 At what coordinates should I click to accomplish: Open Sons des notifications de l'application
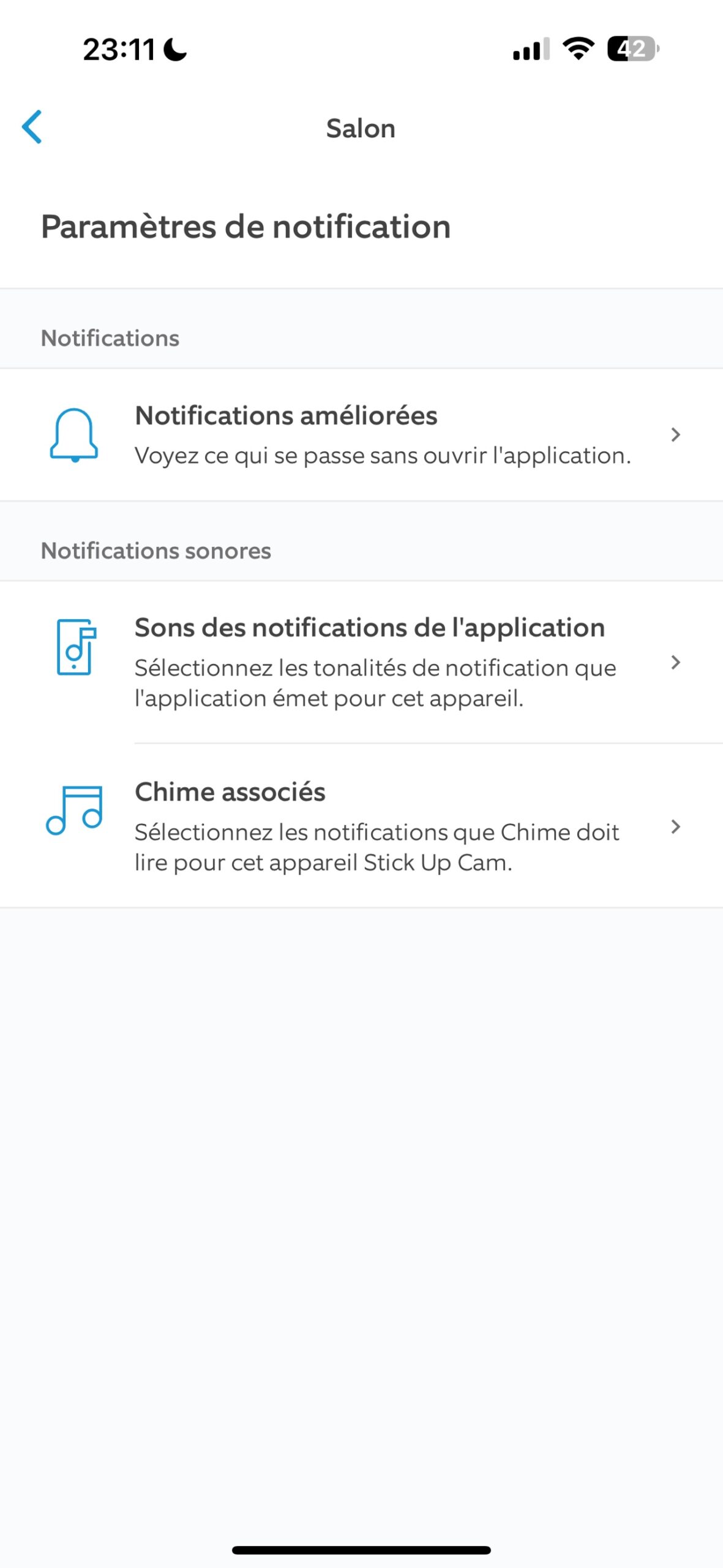pyautogui.click(x=361, y=662)
